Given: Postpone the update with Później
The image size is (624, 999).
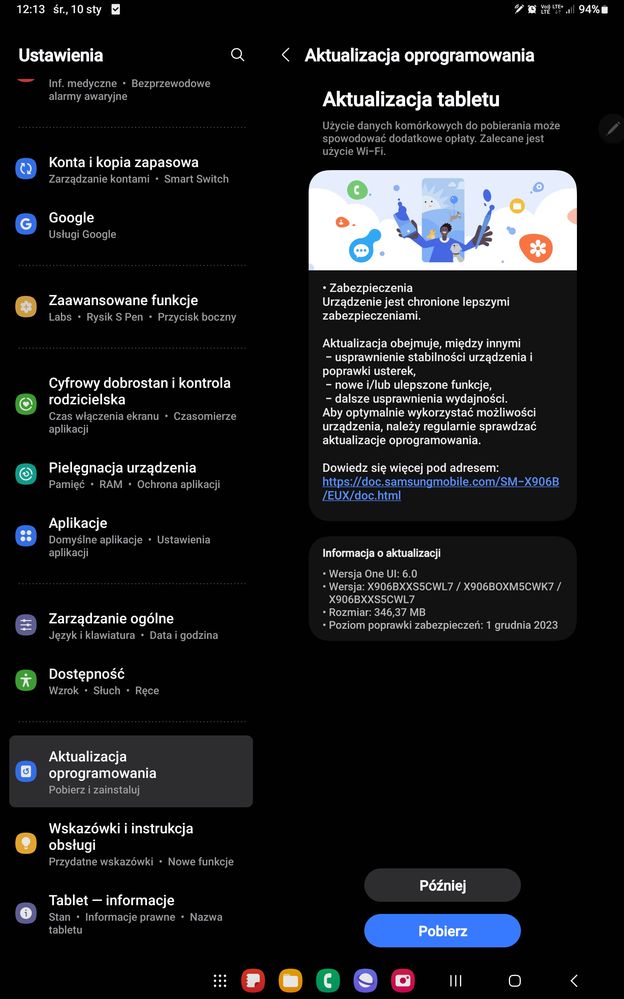Looking at the screenshot, I should [442, 885].
